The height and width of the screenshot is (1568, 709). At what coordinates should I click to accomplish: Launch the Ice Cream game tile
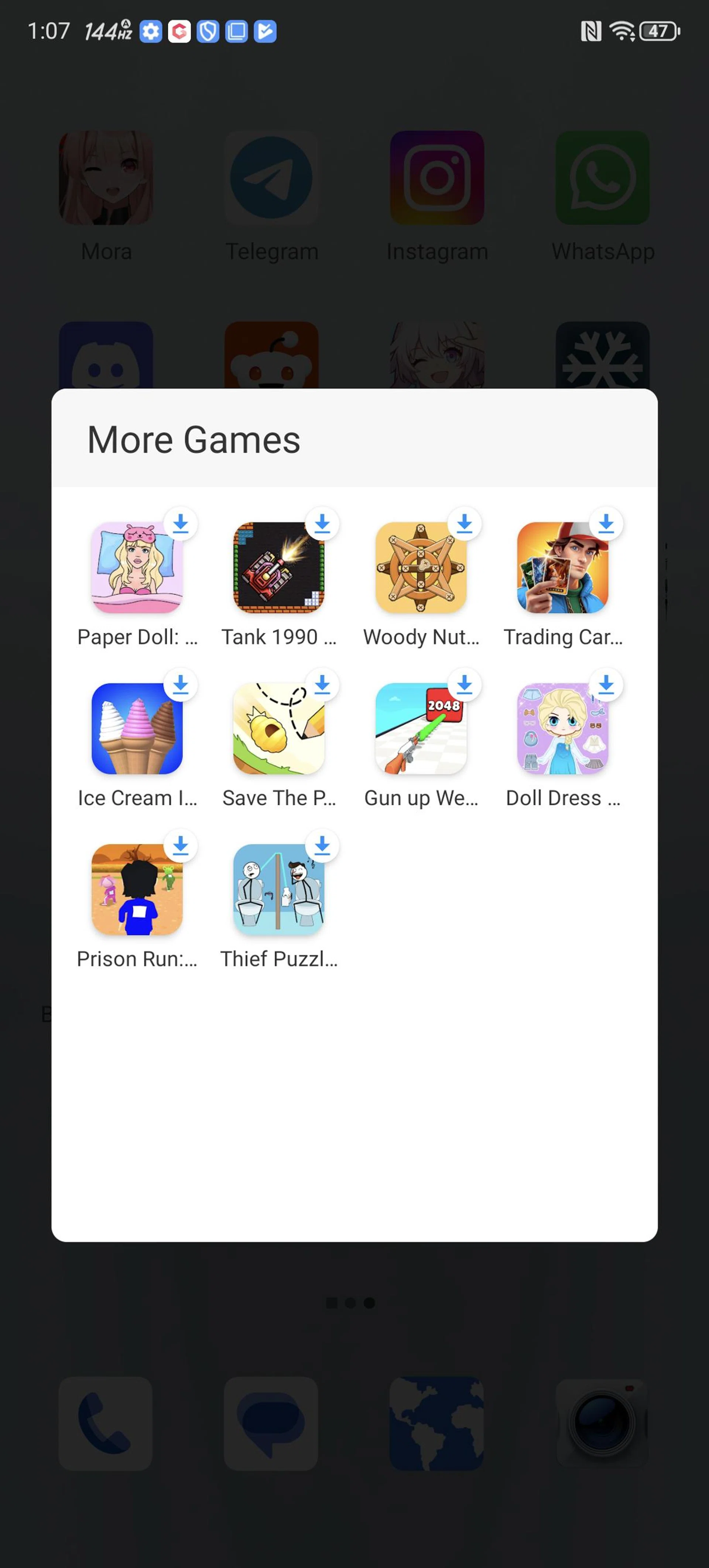pos(137,729)
